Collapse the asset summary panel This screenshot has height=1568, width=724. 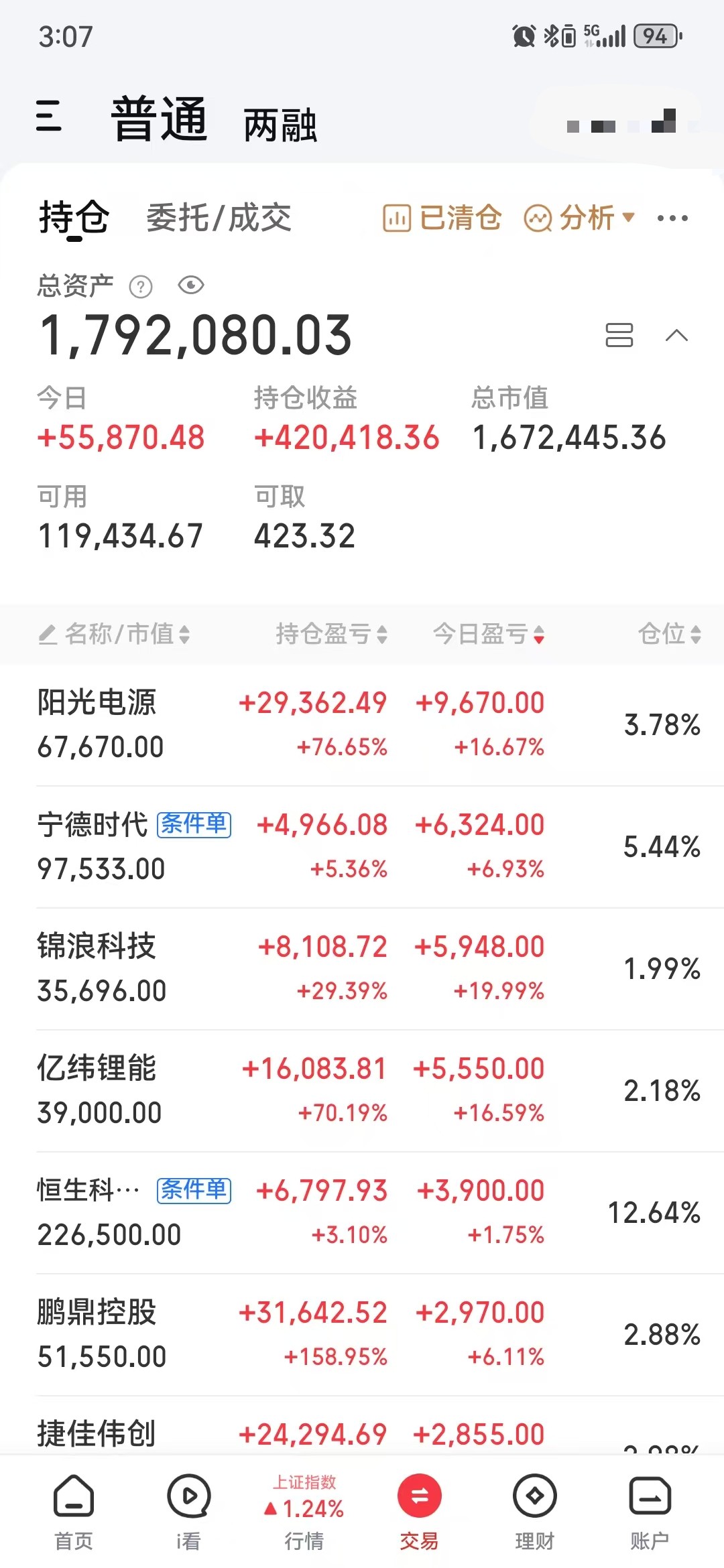point(676,335)
